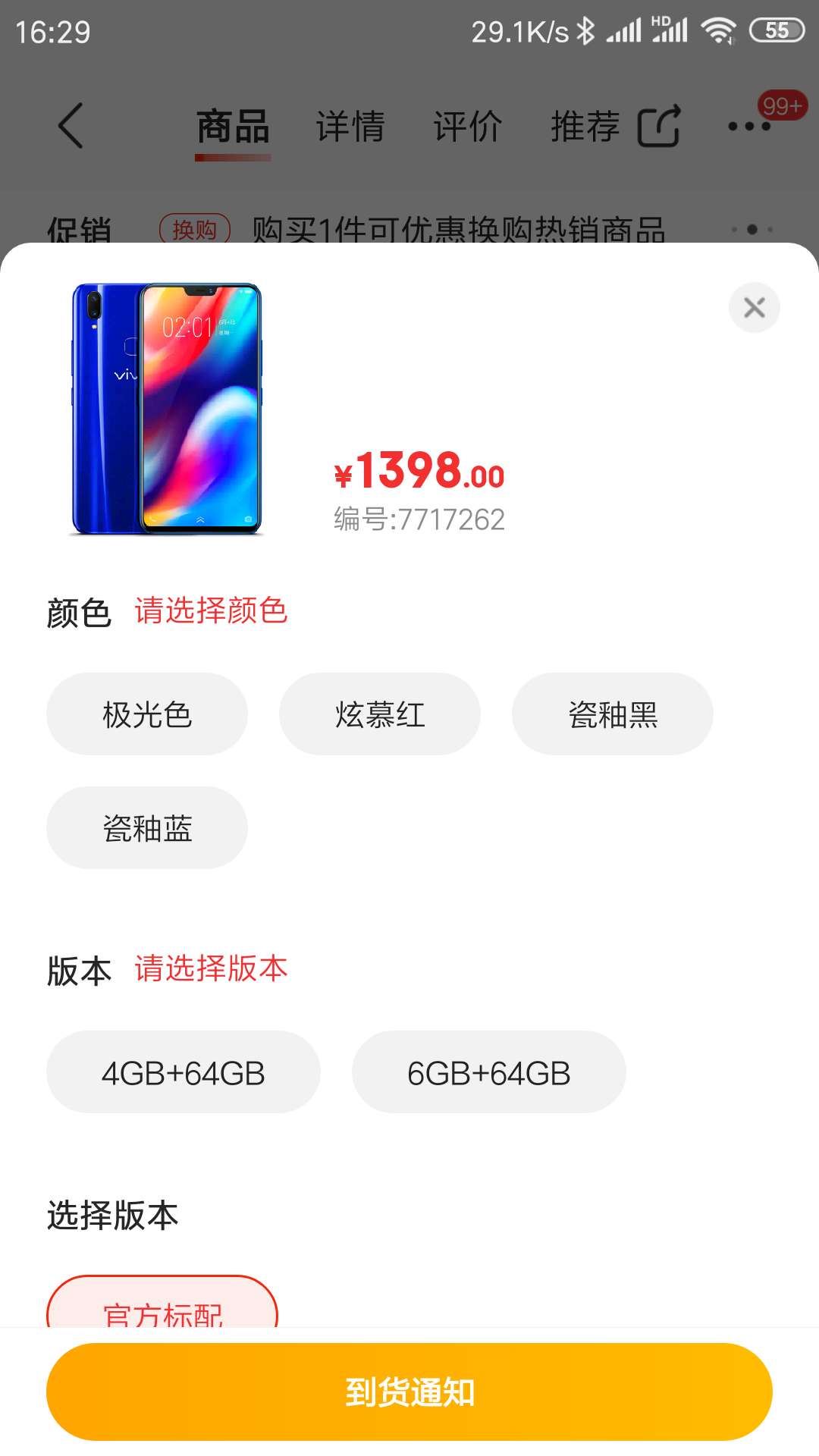
Task: Open the 推荐 recommendations tab
Action: click(585, 126)
